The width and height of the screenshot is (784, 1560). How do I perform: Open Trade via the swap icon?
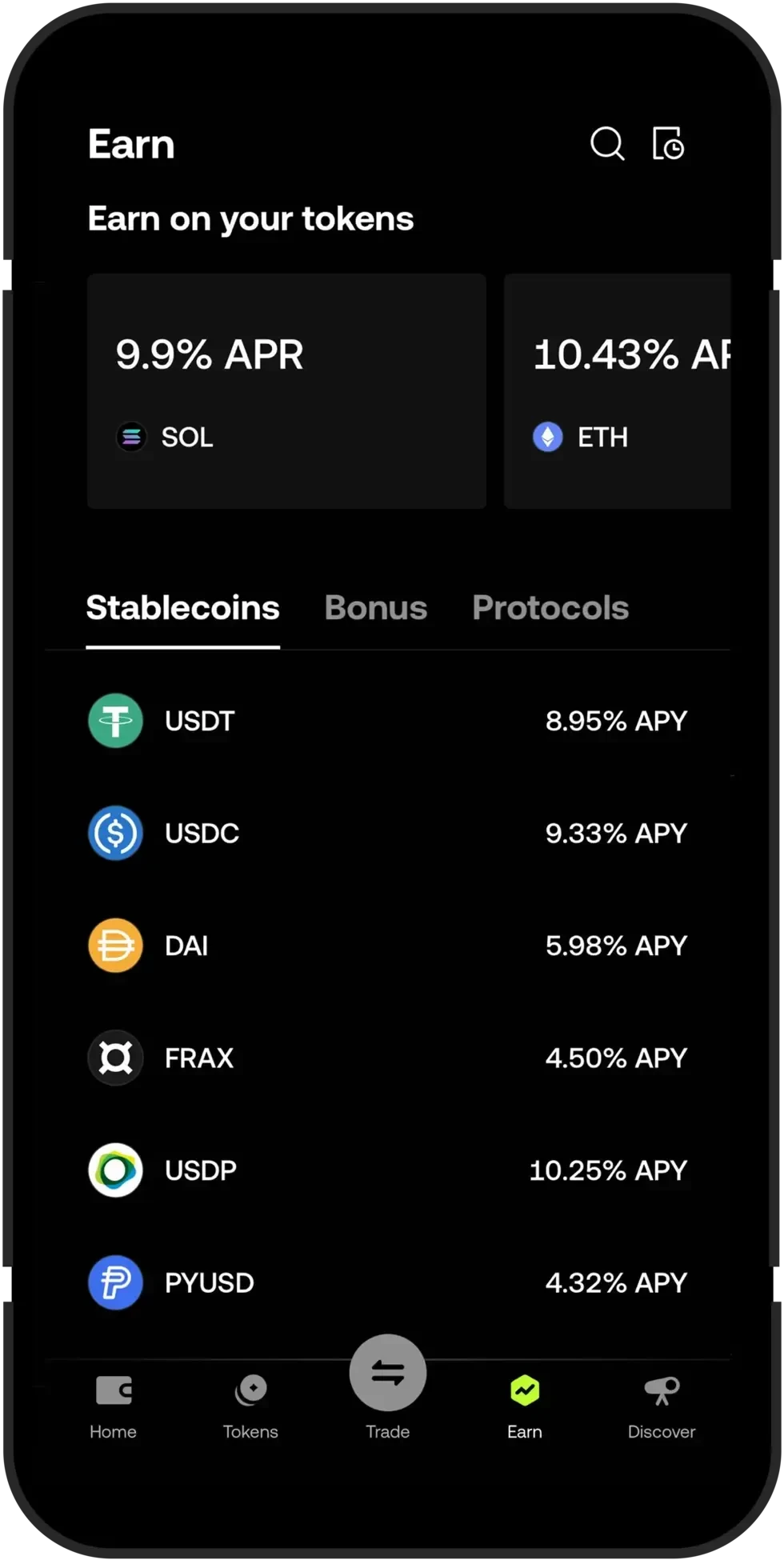(x=387, y=1372)
